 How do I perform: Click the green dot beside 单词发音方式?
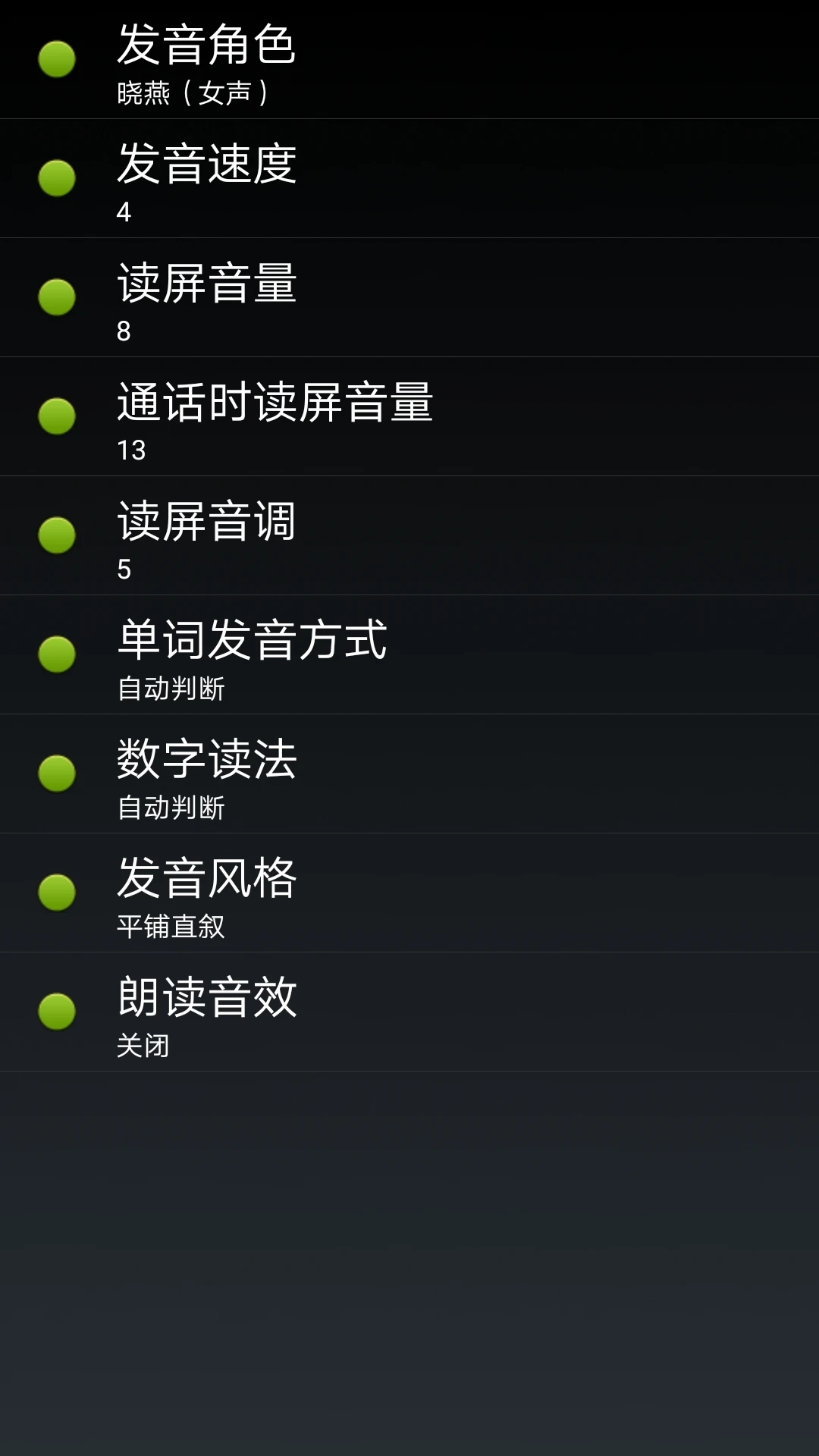point(55,654)
